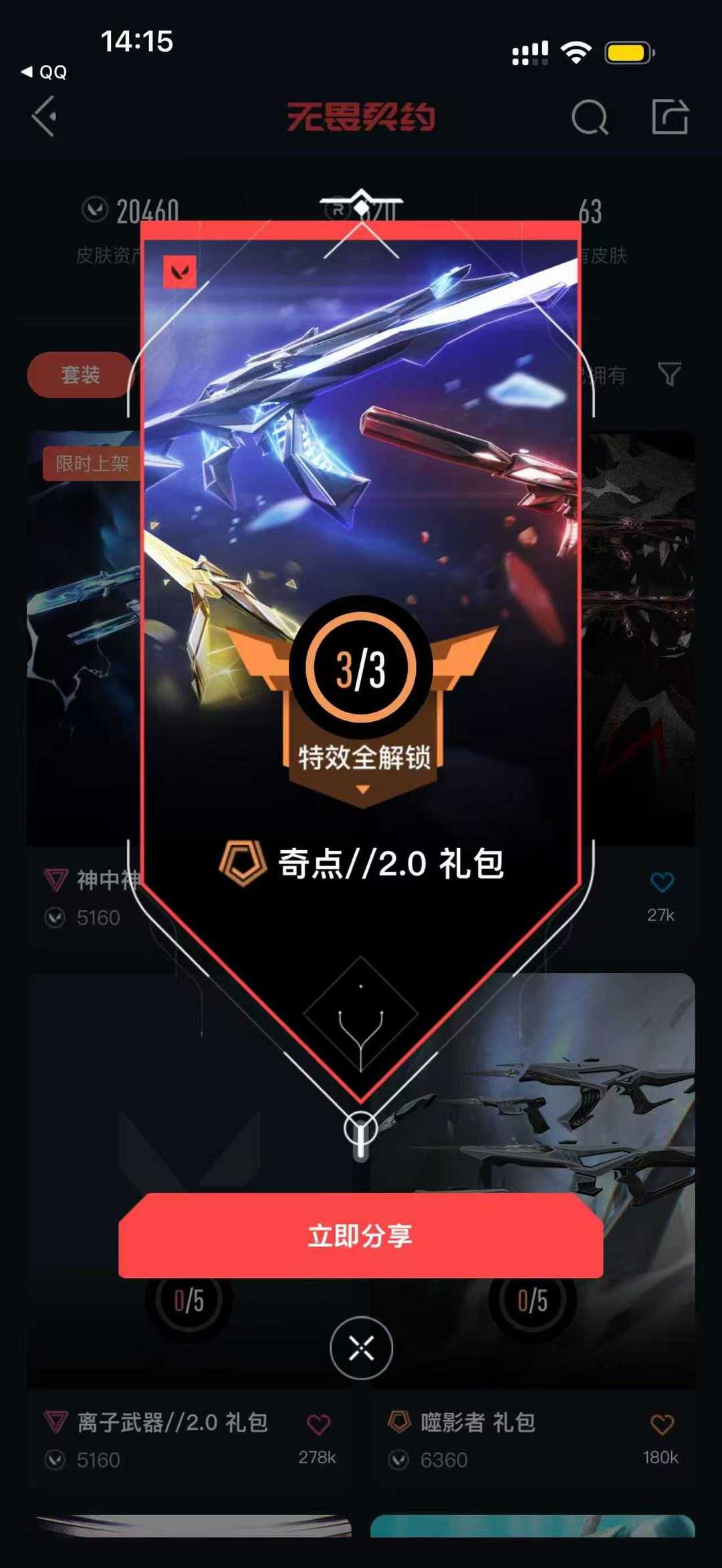Tap the share icon in the top bar

click(x=670, y=116)
